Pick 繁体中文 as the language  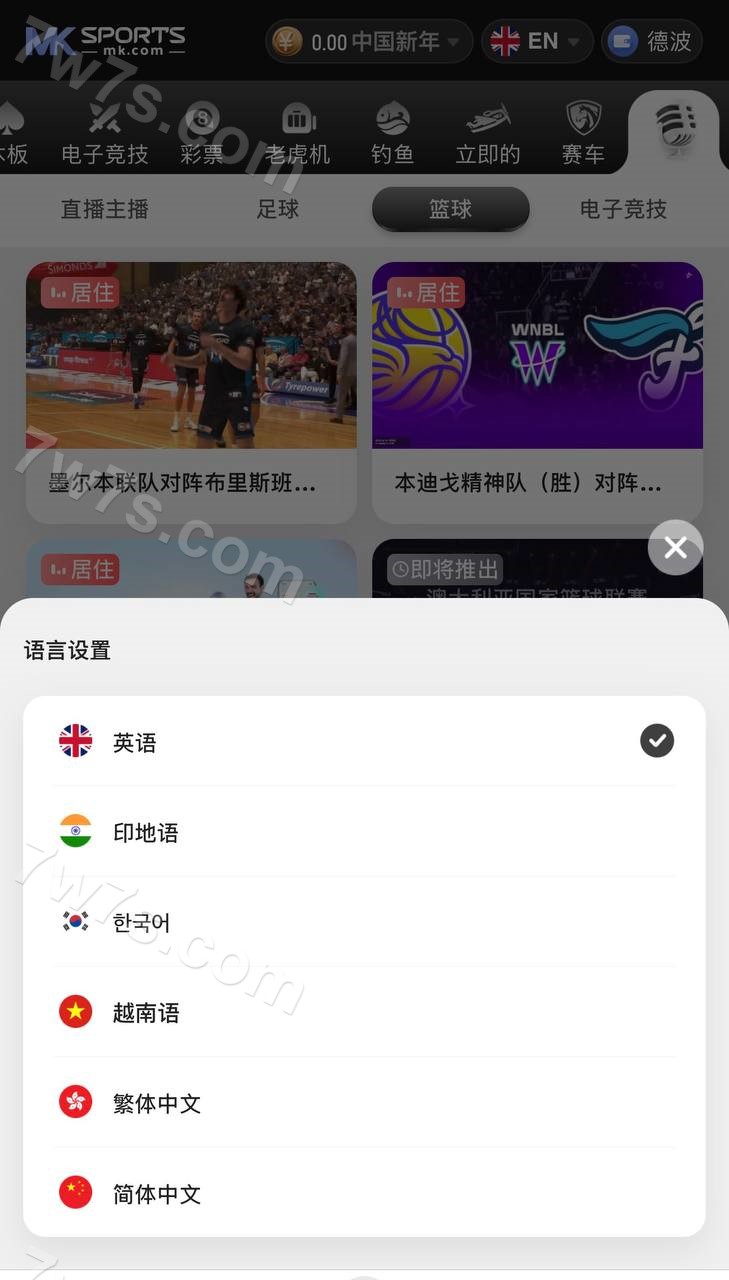(x=364, y=1103)
